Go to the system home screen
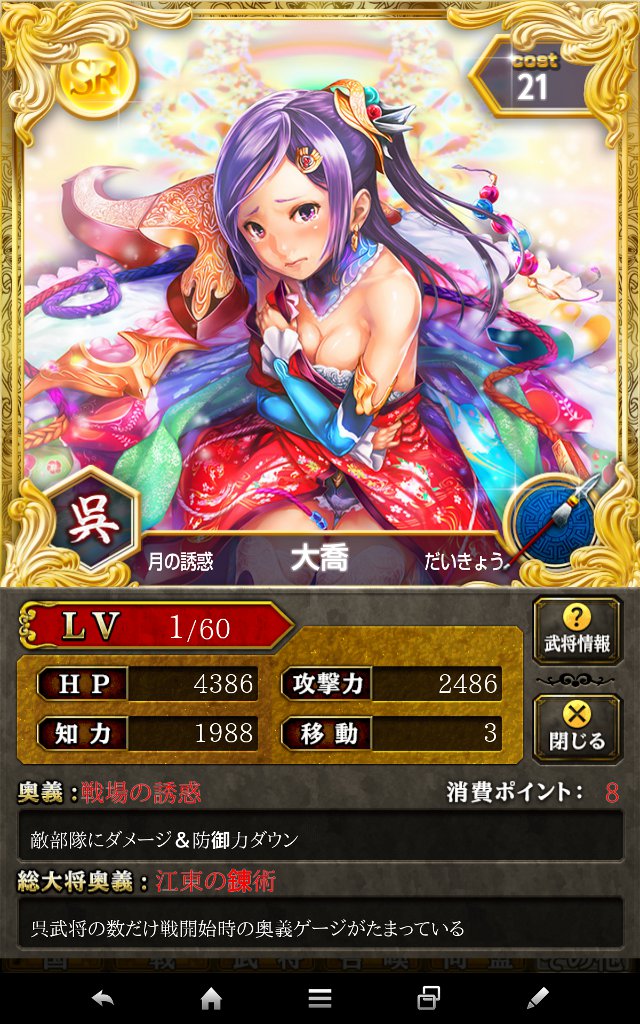This screenshot has height=1024, width=640. pos(211,997)
